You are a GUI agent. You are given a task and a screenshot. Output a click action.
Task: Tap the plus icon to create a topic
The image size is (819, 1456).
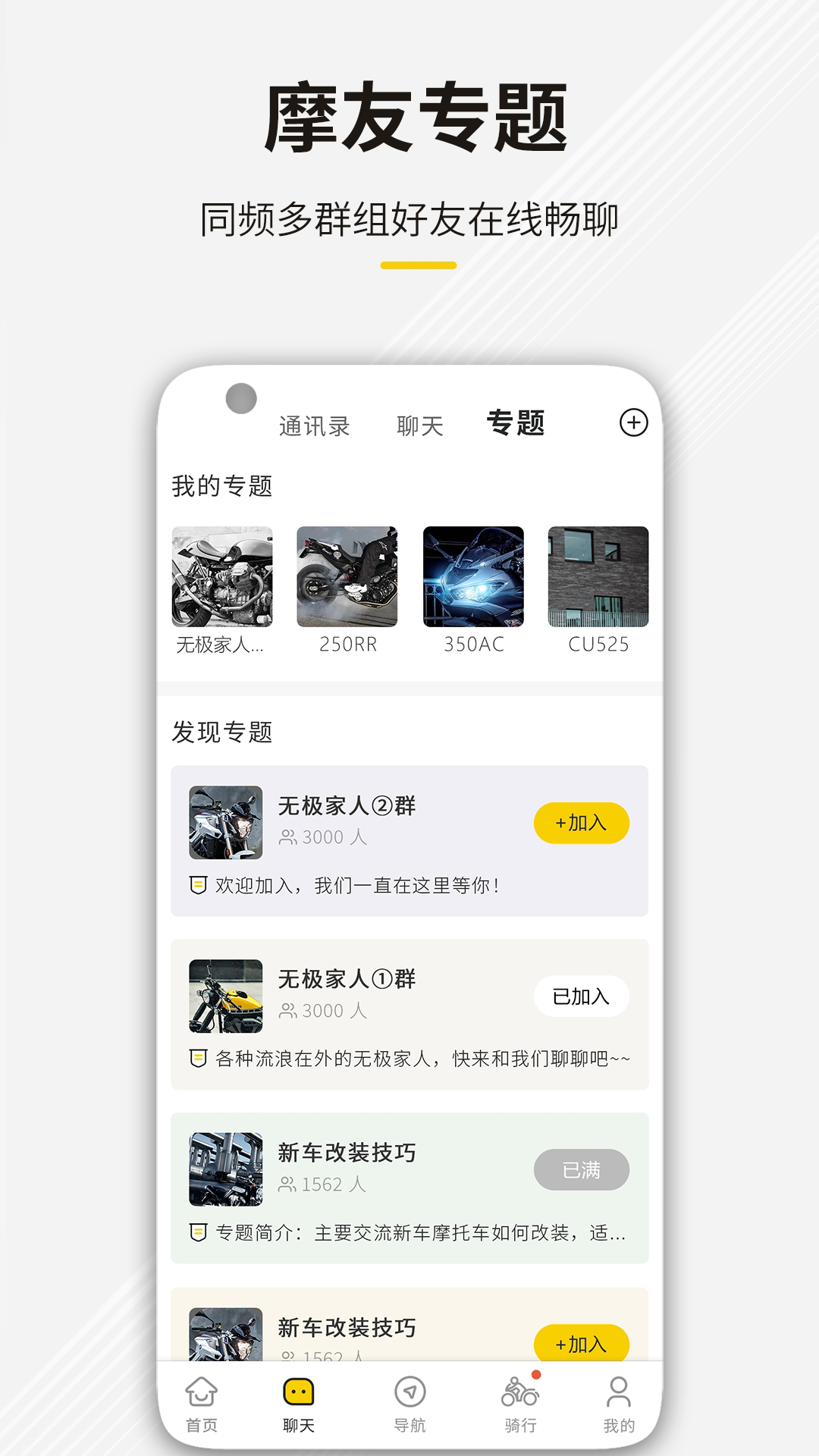(x=635, y=422)
